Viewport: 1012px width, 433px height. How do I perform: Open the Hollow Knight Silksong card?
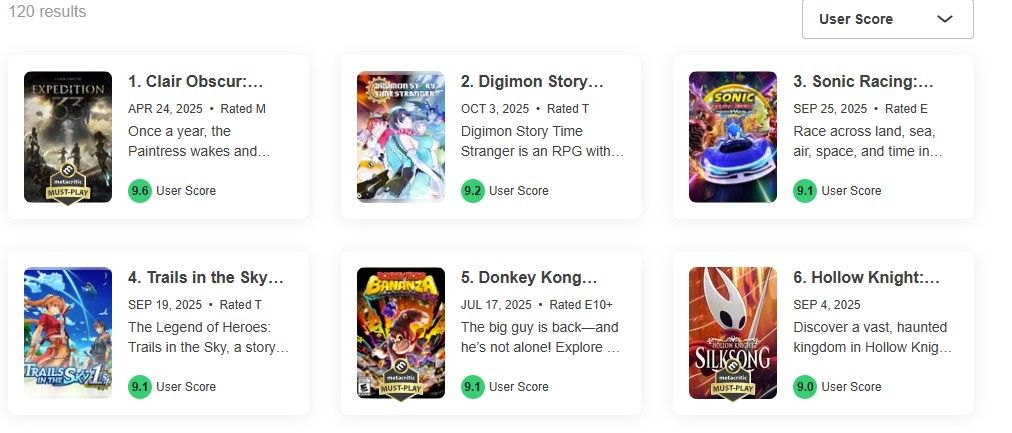[865, 278]
